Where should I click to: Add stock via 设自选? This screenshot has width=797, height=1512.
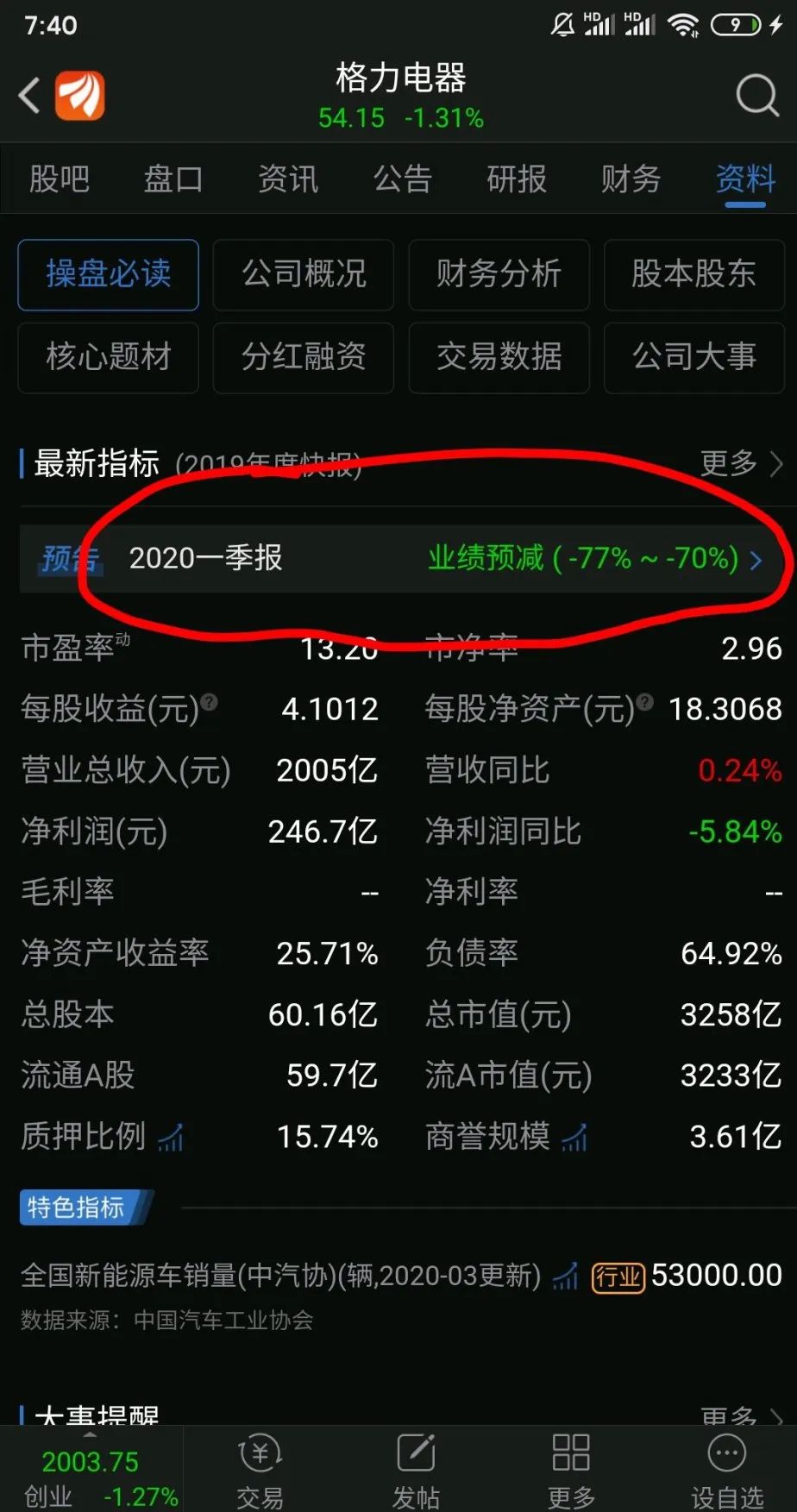pos(726,1469)
